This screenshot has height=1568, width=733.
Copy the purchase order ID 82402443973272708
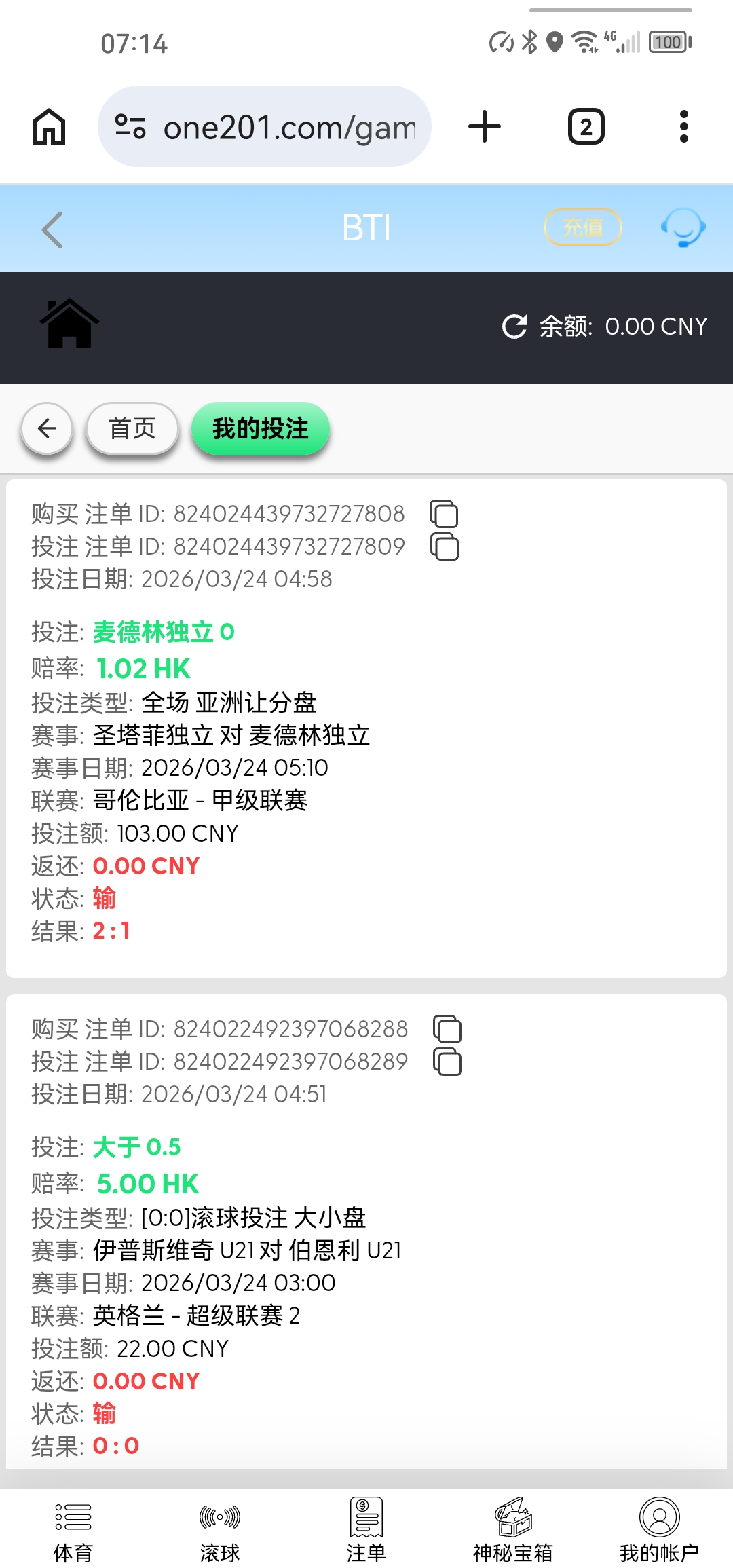coord(445,515)
